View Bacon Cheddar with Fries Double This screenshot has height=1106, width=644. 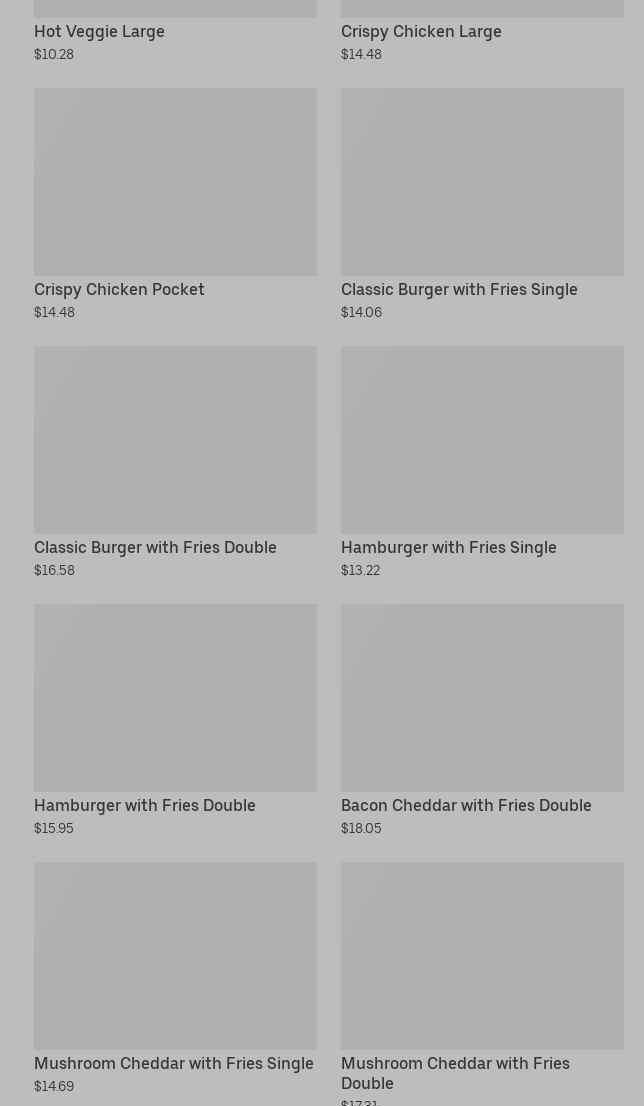coord(482,698)
